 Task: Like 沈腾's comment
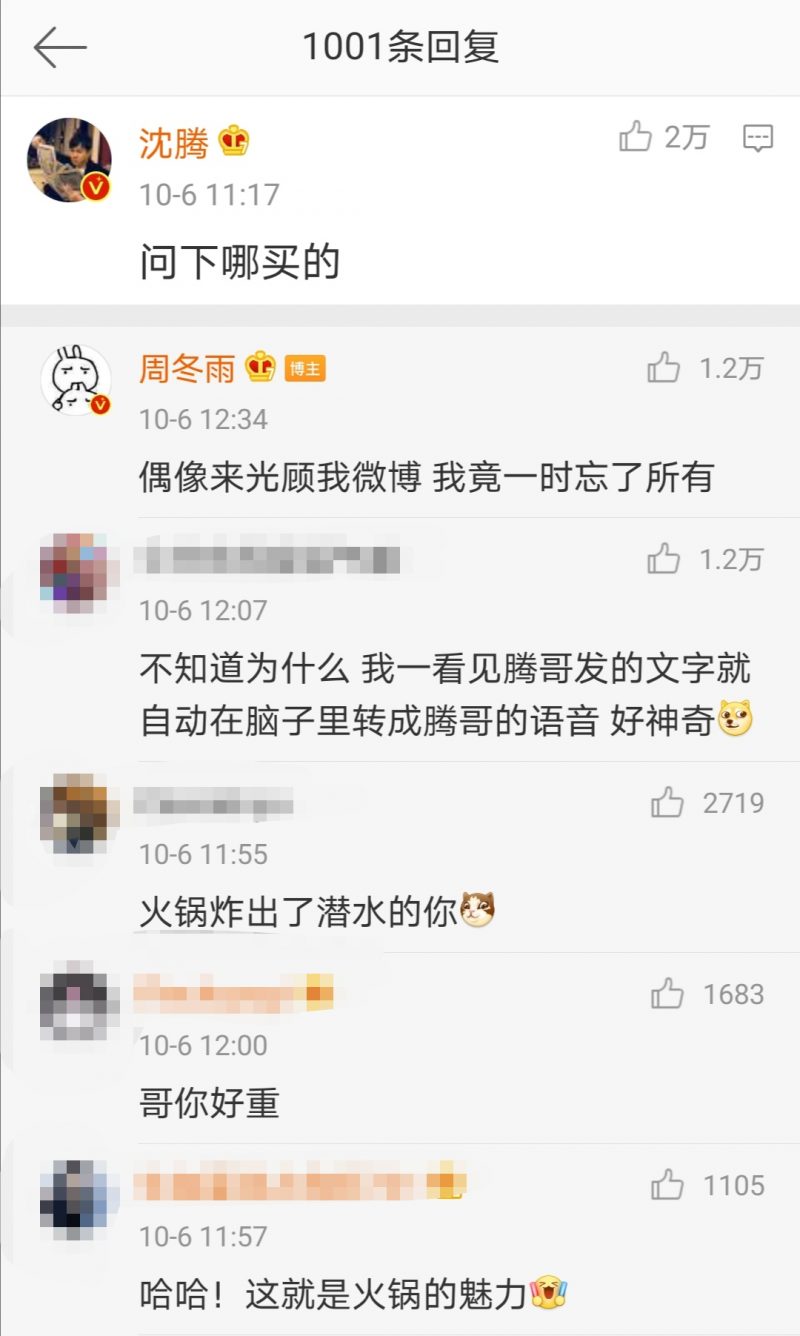(636, 137)
